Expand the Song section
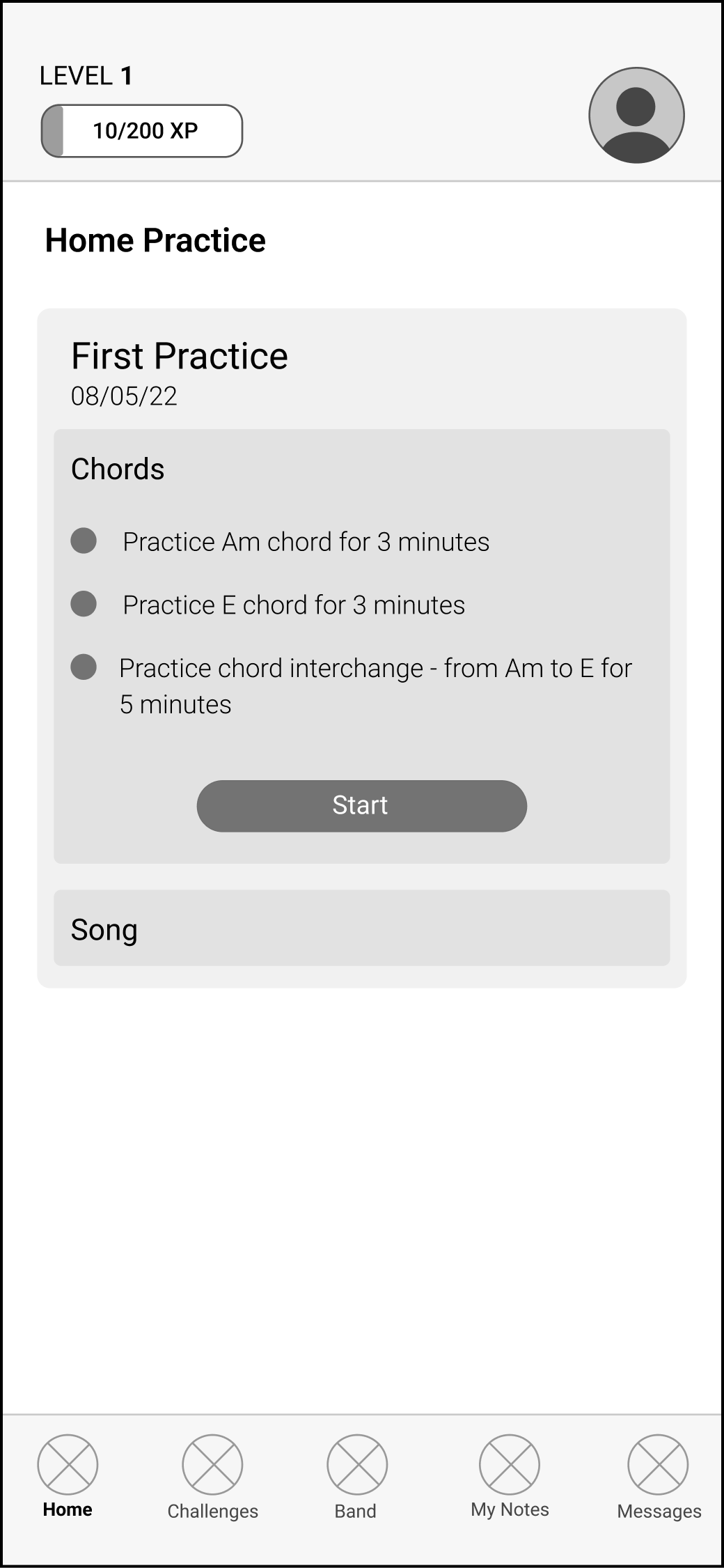This screenshot has height=1568, width=724. pos(361,928)
